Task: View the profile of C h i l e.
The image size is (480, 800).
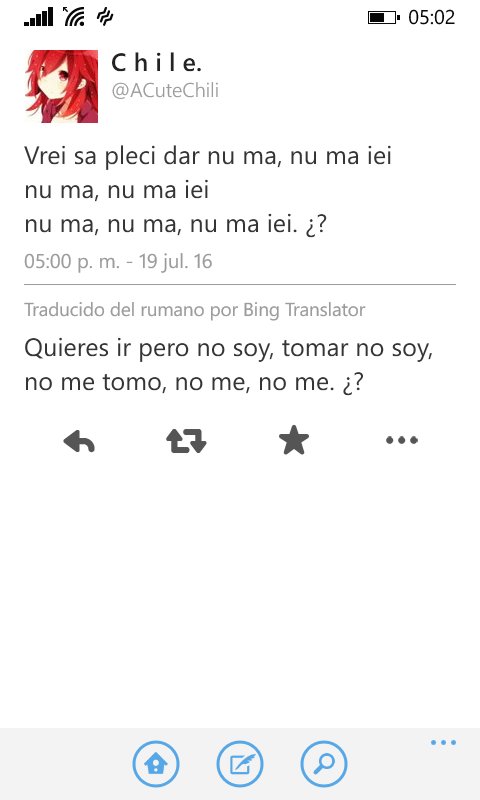Action: click(x=157, y=63)
